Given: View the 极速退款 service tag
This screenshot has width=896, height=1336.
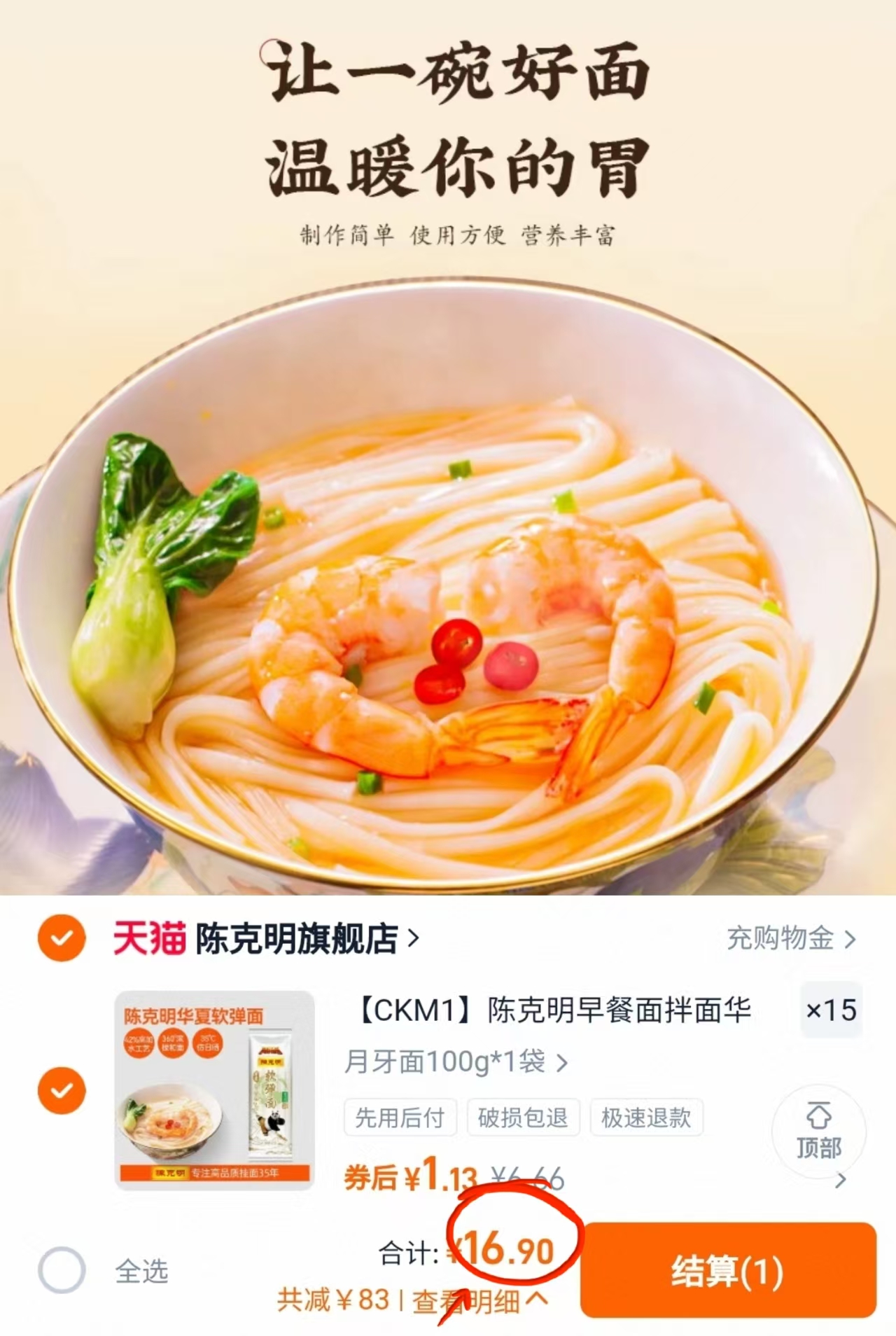Looking at the screenshot, I should [x=646, y=1118].
